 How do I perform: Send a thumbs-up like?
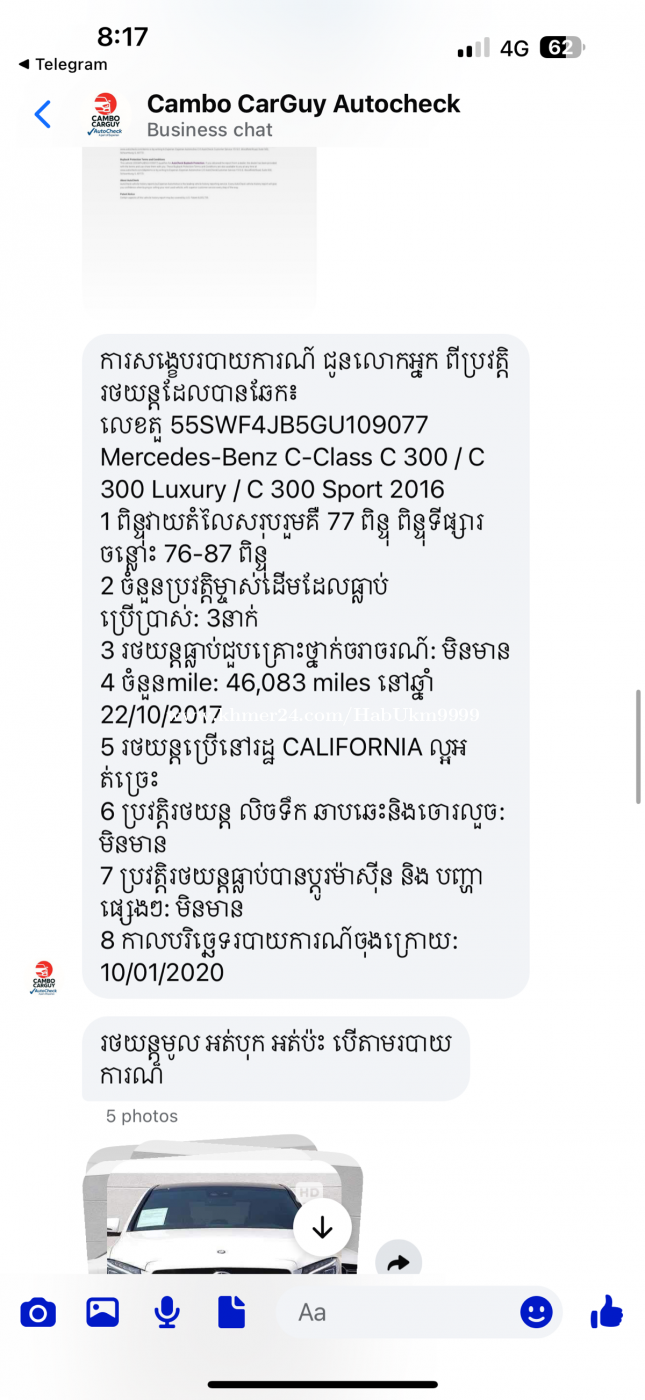[606, 1312]
